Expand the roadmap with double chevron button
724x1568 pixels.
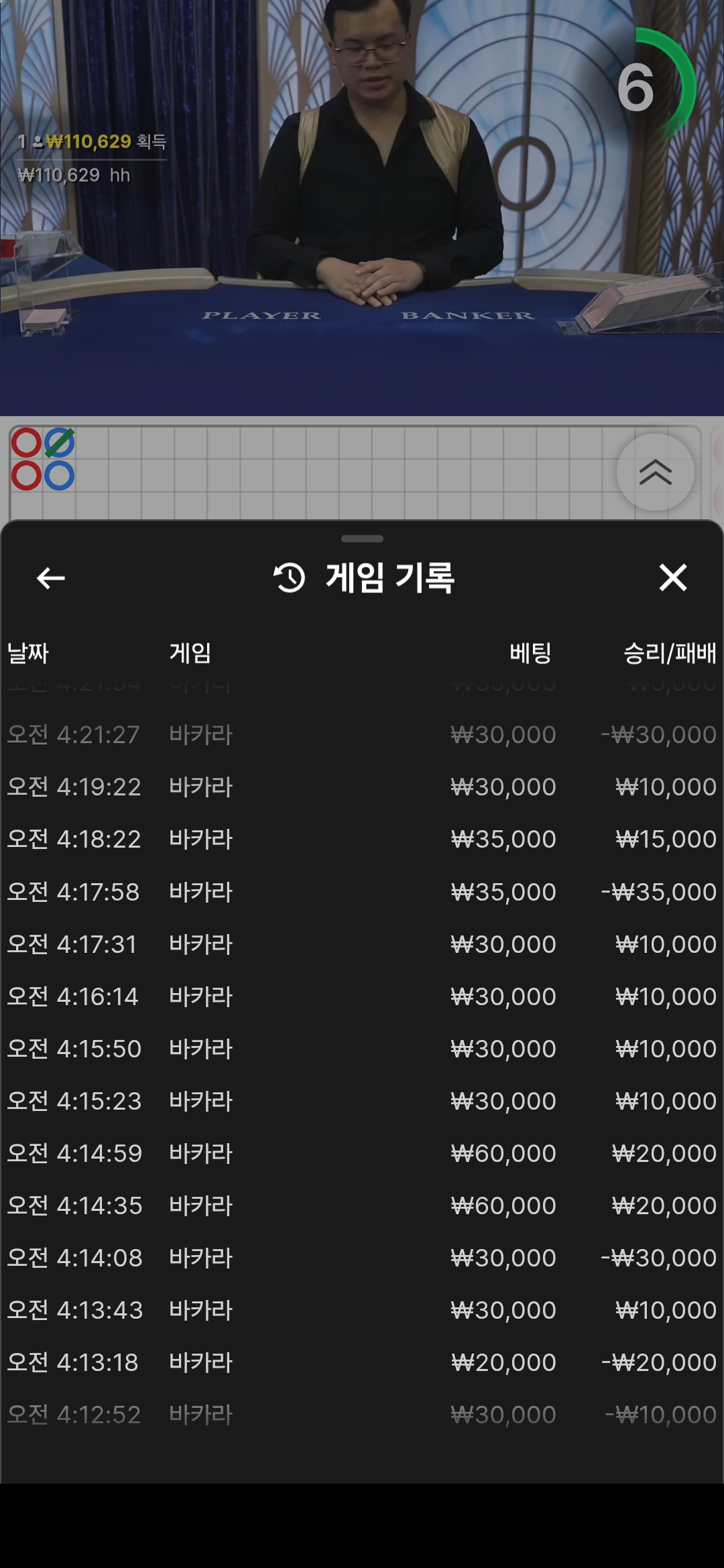[655, 472]
